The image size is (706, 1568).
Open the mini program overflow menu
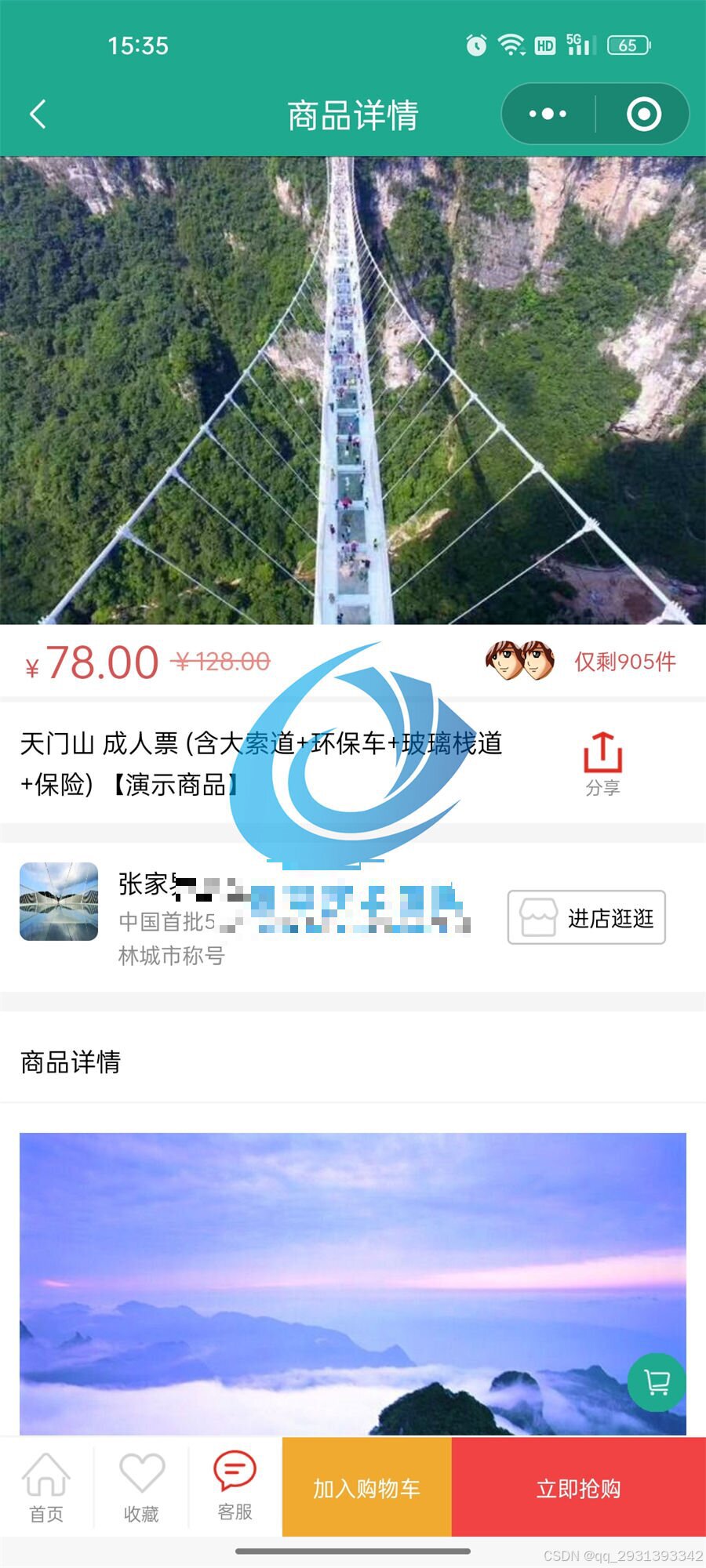(x=548, y=114)
